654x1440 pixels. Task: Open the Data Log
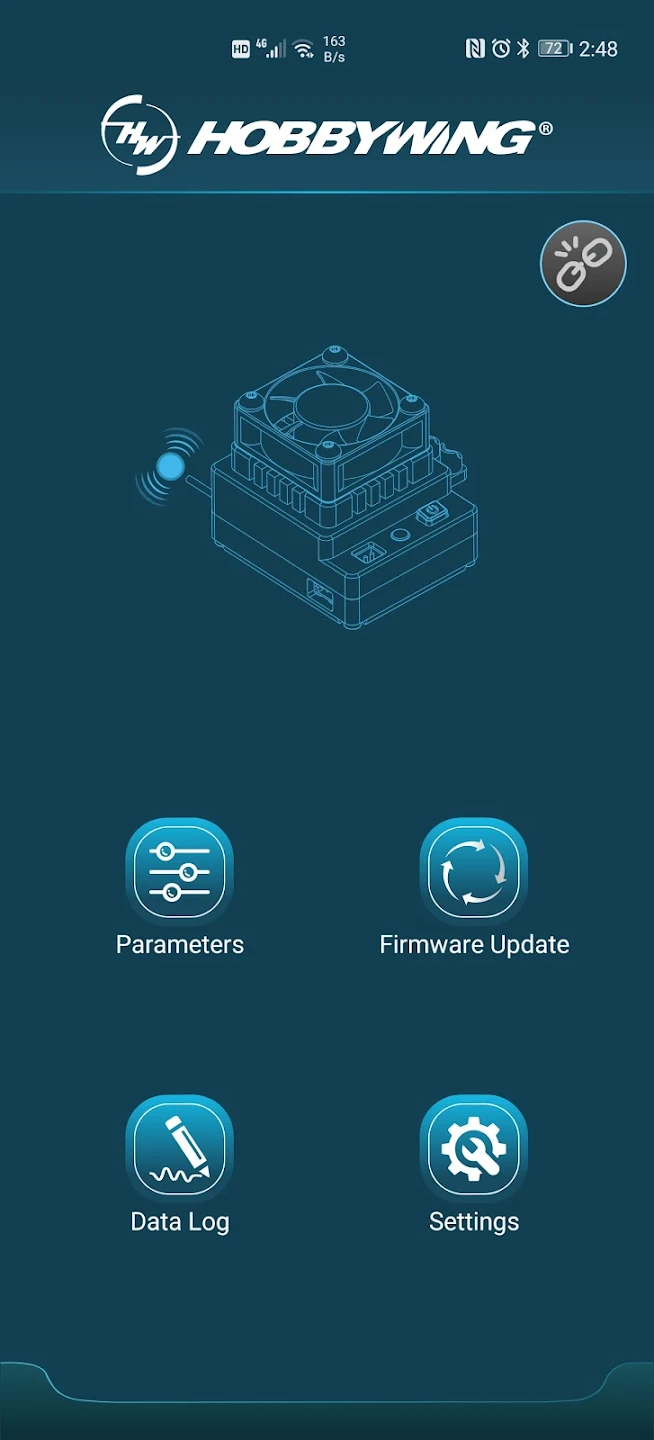179,1149
